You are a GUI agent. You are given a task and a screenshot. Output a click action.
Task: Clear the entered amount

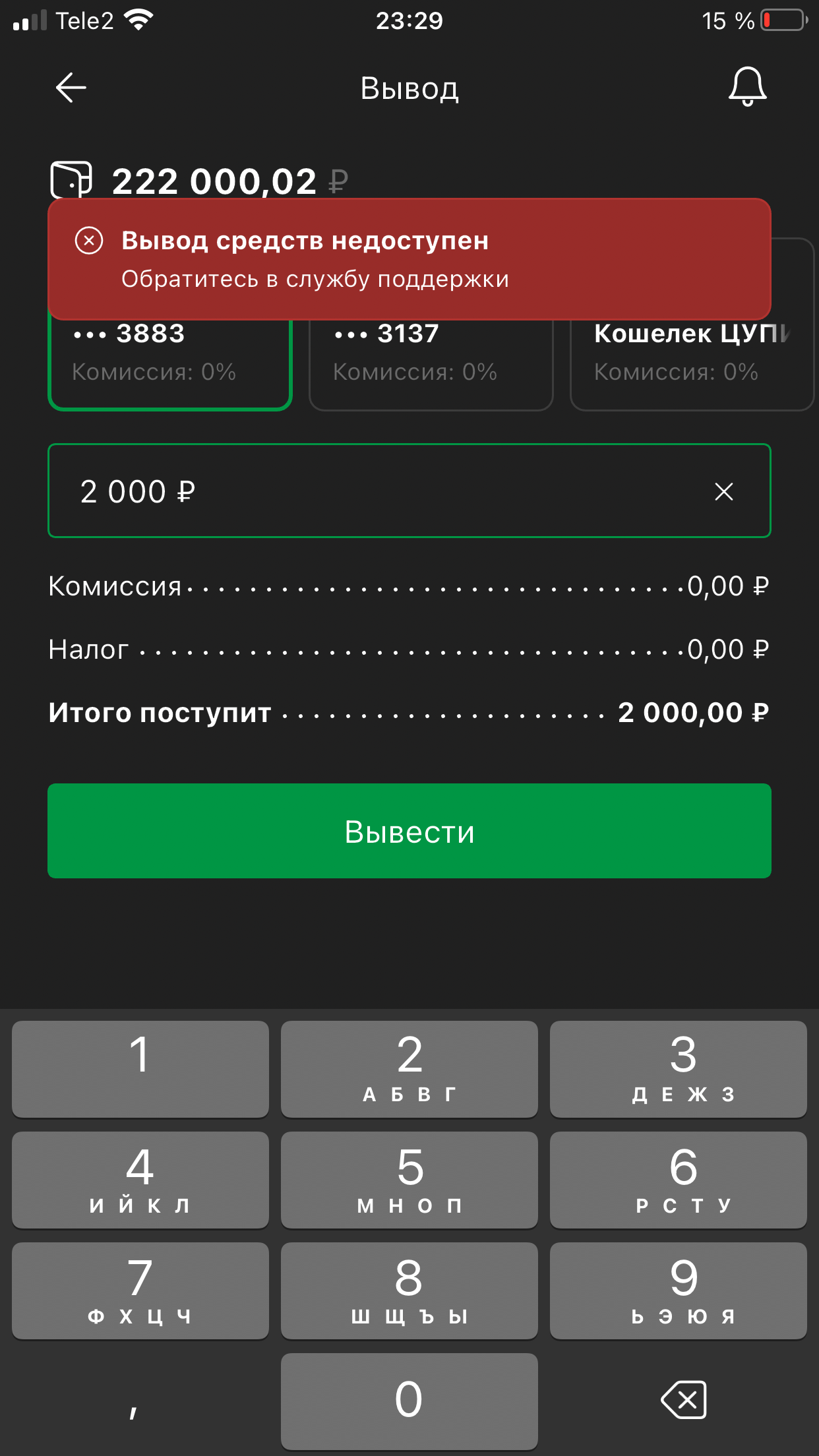tap(723, 491)
